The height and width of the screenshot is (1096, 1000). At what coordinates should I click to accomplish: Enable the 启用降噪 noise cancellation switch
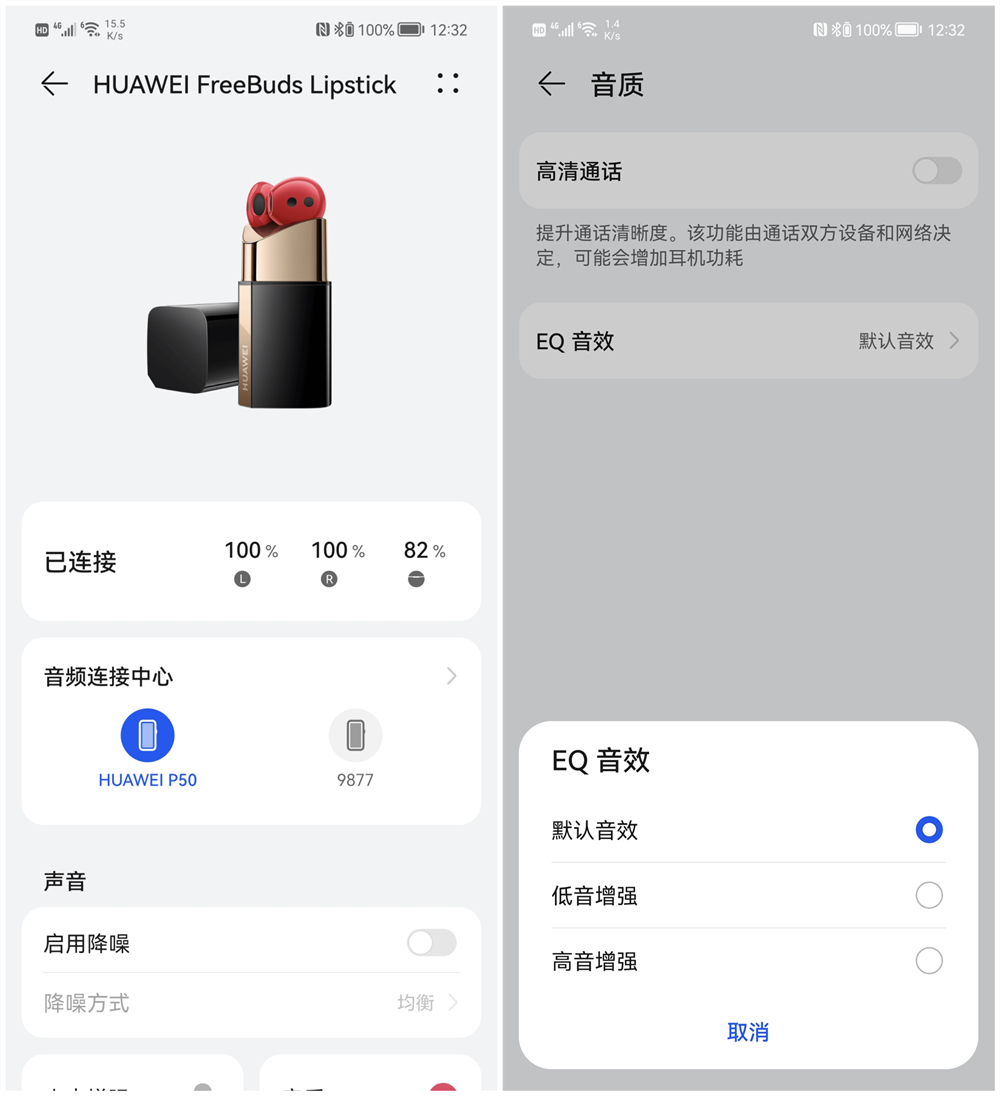pos(431,943)
